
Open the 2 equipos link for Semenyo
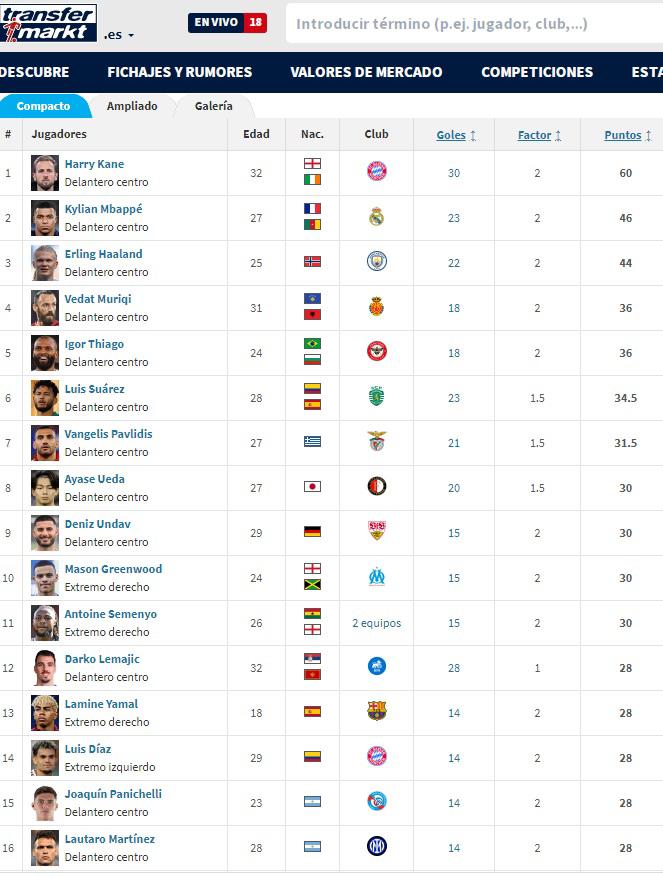click(376, 623)
